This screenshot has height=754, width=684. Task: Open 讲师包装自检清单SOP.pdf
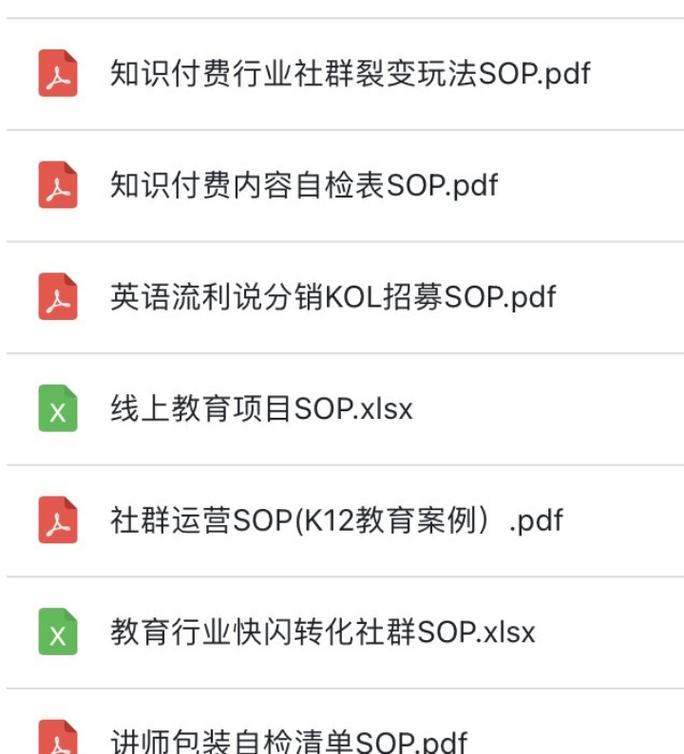(x=288, y=740)
